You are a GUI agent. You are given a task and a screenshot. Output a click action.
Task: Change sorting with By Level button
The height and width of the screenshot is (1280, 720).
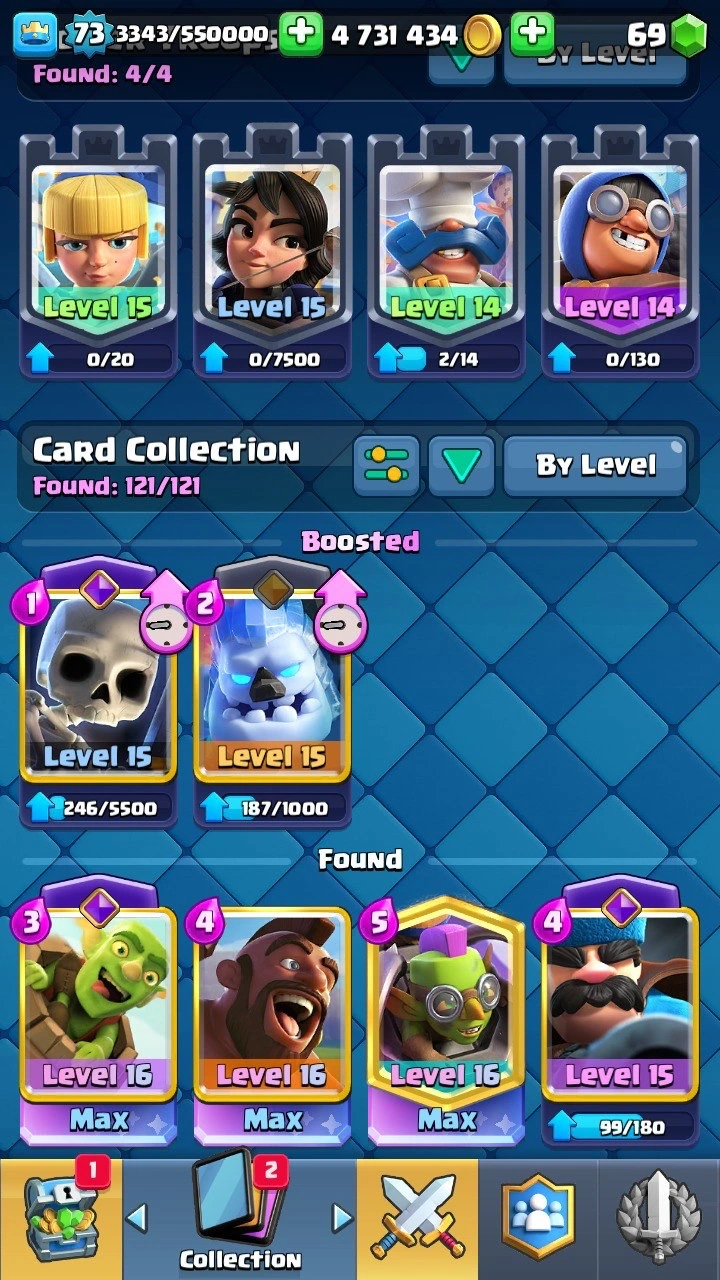pyautogui.click(x=595, y=465)
